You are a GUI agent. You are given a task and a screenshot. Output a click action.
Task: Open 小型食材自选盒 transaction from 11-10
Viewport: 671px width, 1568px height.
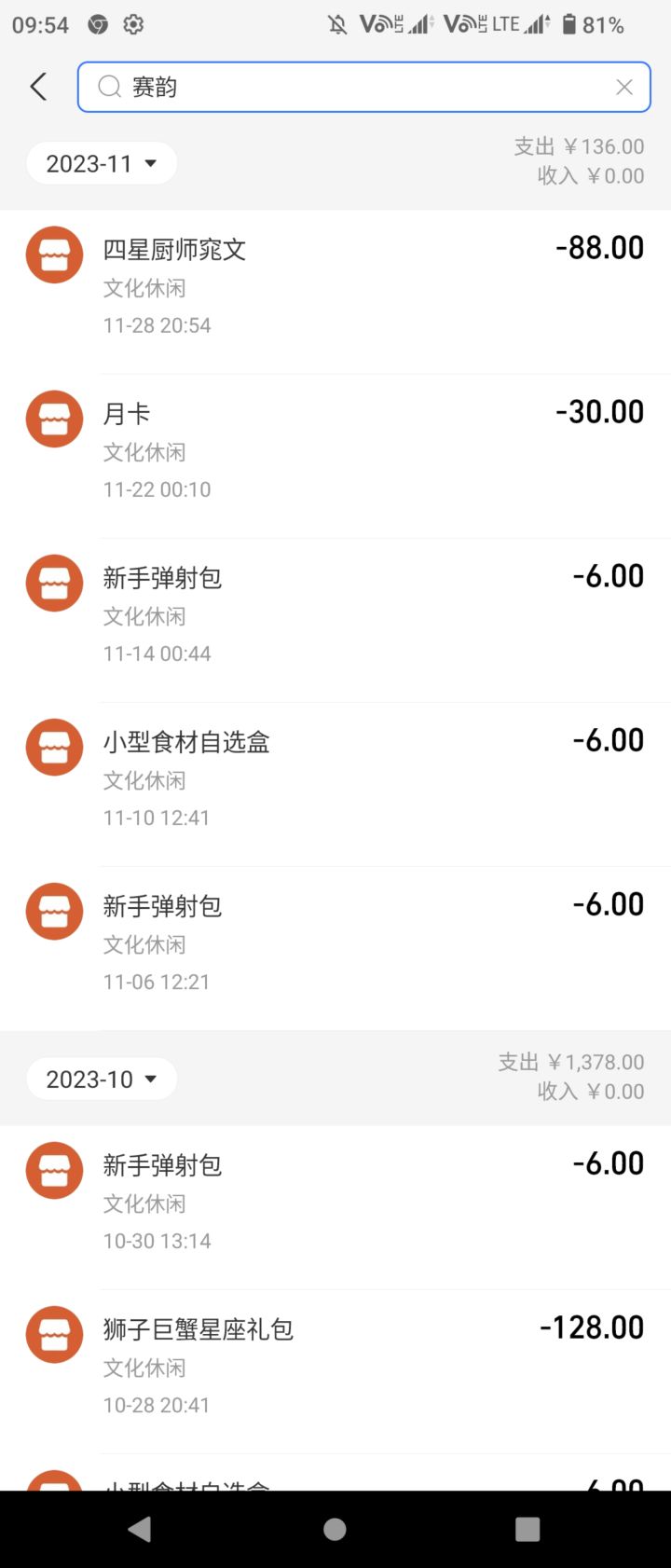point(335,777)
